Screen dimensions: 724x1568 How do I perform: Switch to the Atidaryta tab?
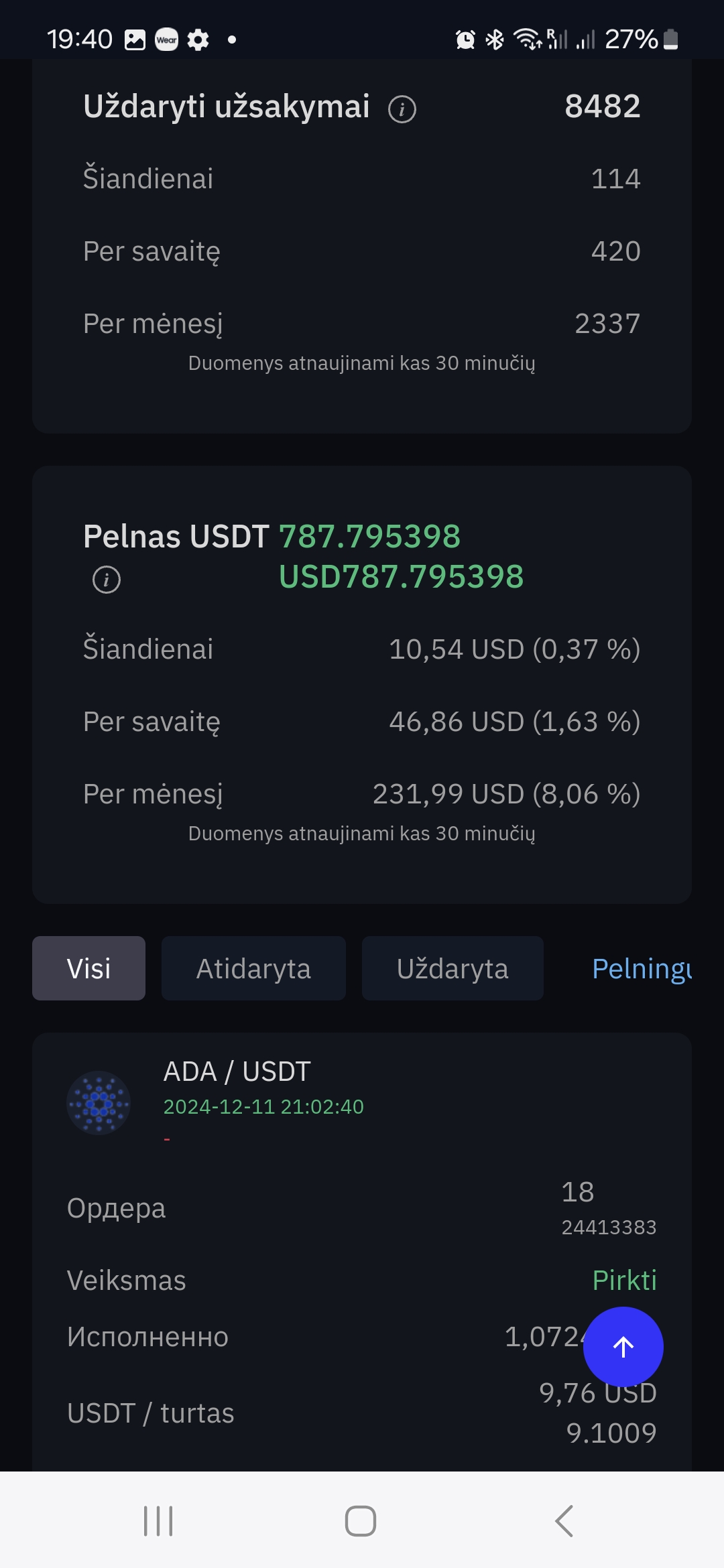pyautogui.click(x=253, y=968)
